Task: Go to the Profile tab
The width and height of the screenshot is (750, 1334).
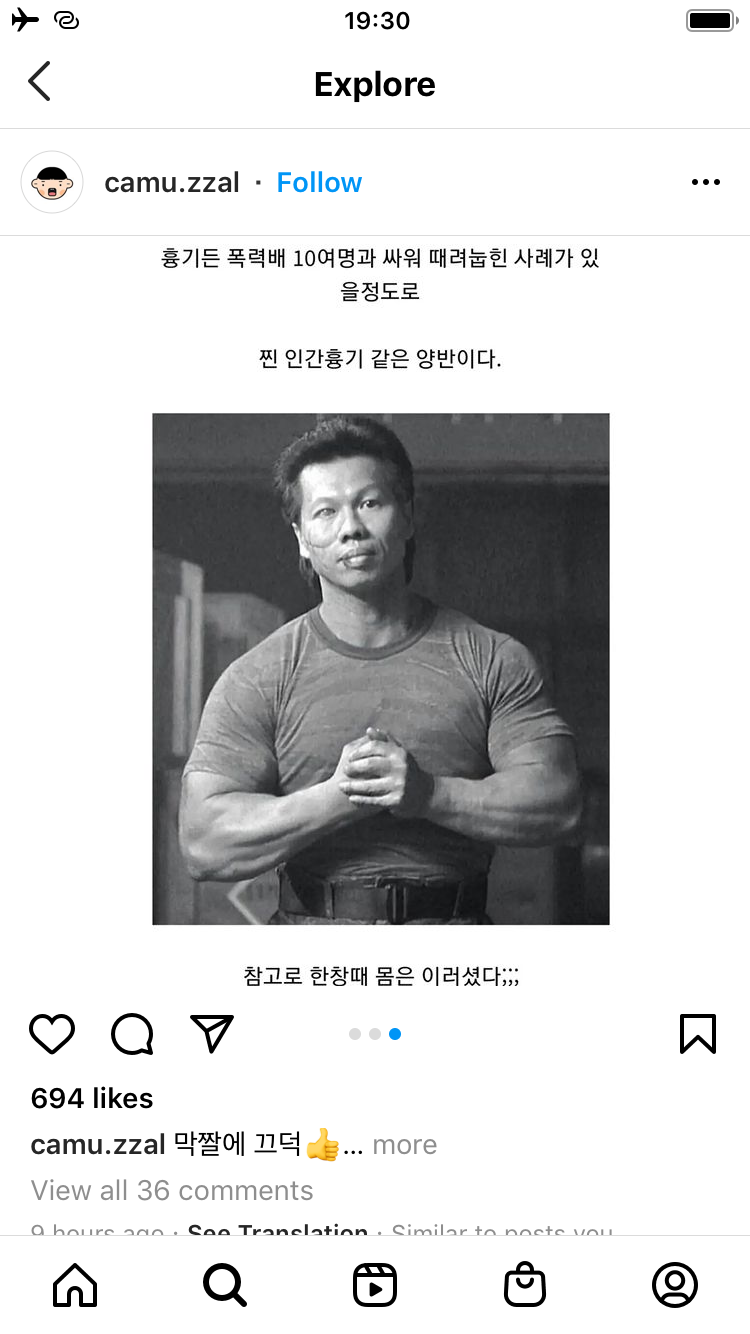Action: [x=675, y=1285]
